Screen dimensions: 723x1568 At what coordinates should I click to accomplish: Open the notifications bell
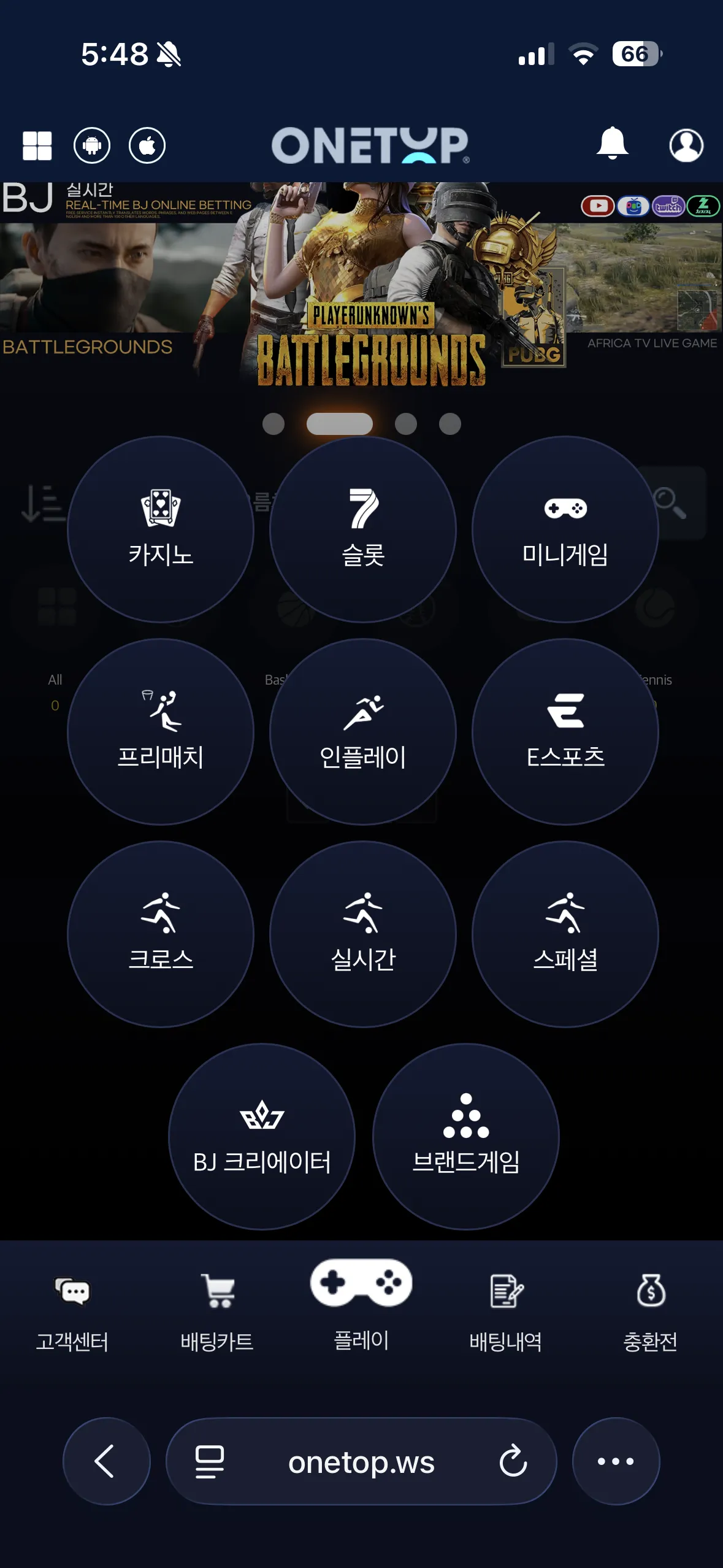point(612,144)
